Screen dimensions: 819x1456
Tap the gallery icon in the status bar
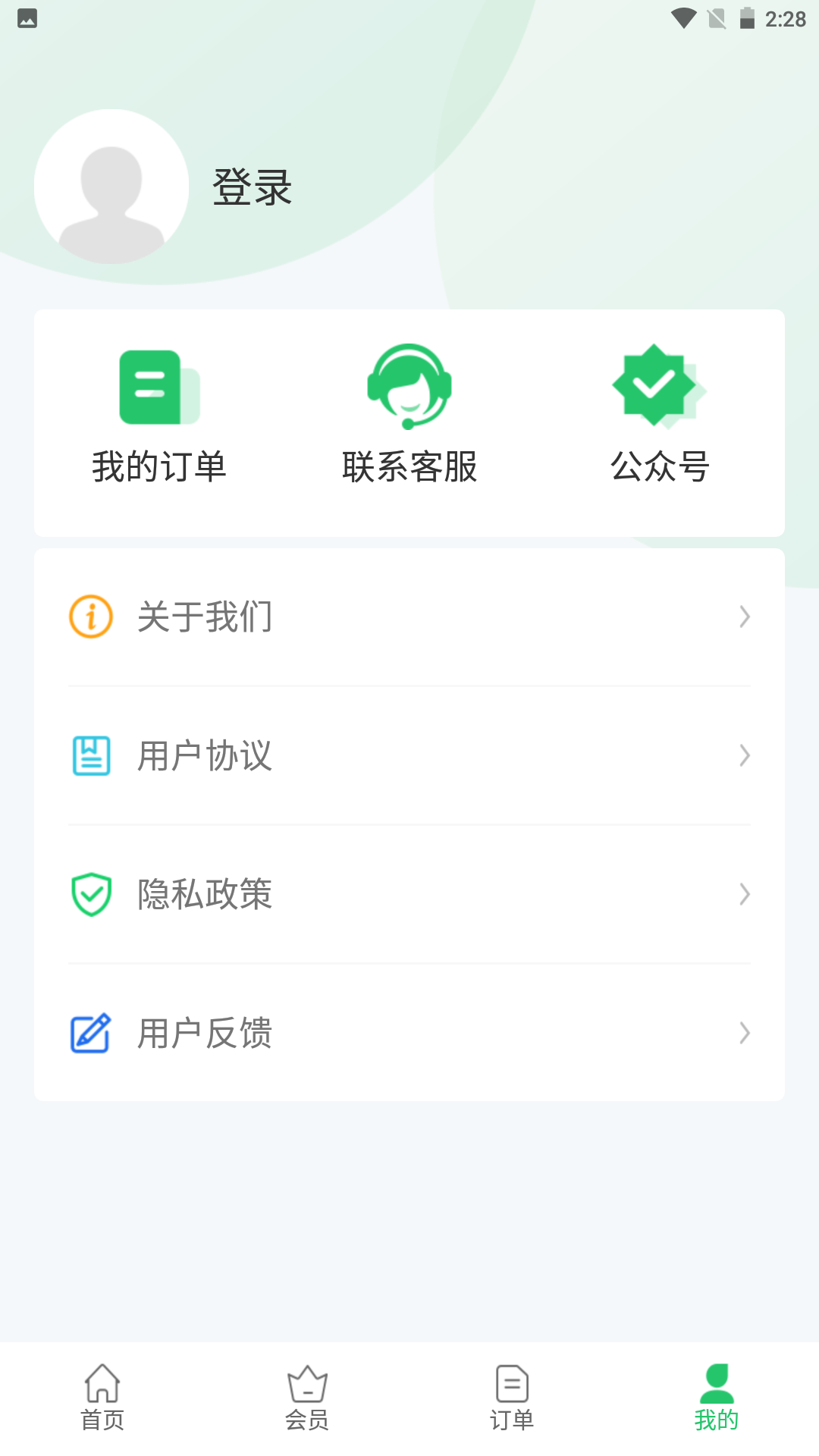pos(29,19)
